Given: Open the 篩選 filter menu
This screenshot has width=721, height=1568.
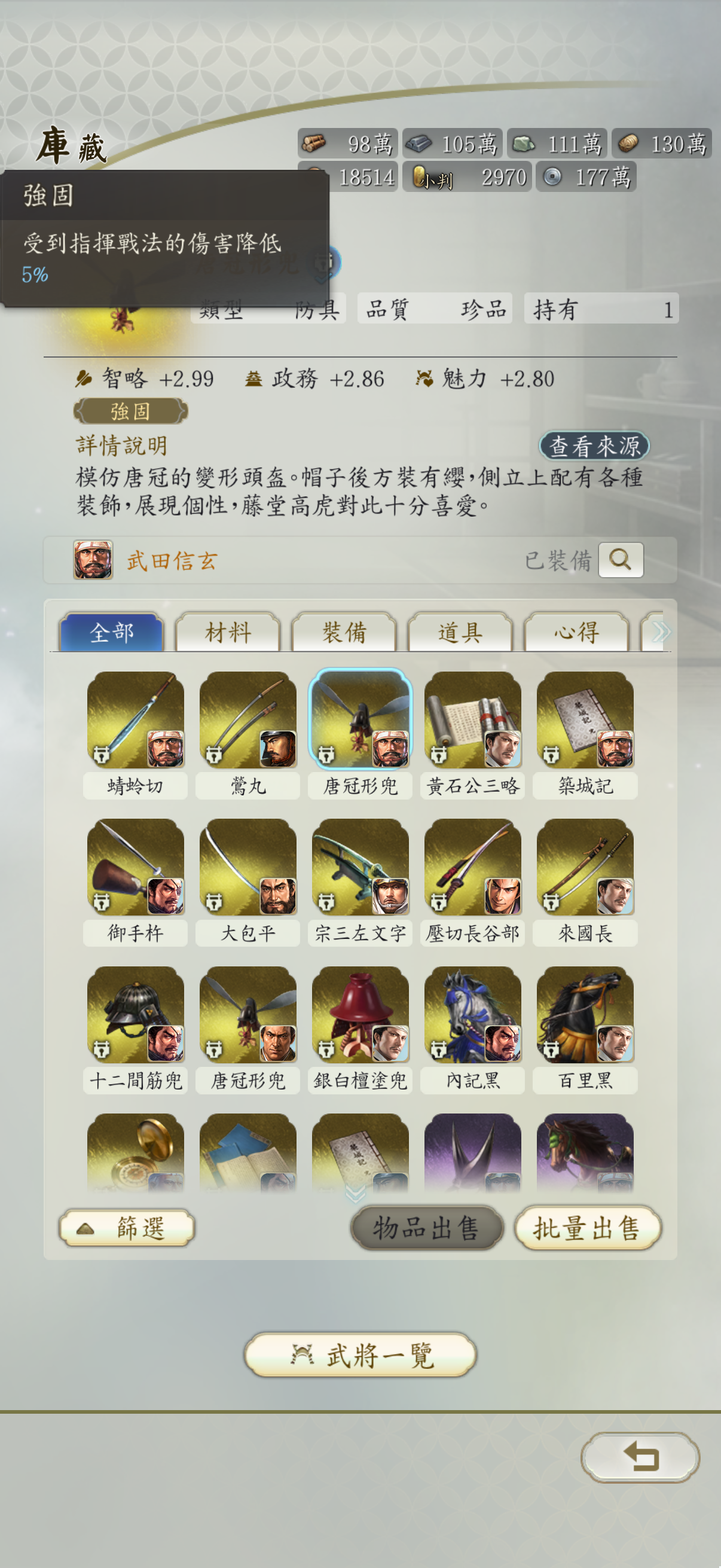Looking at the screenshot, I should (127, 1227).
